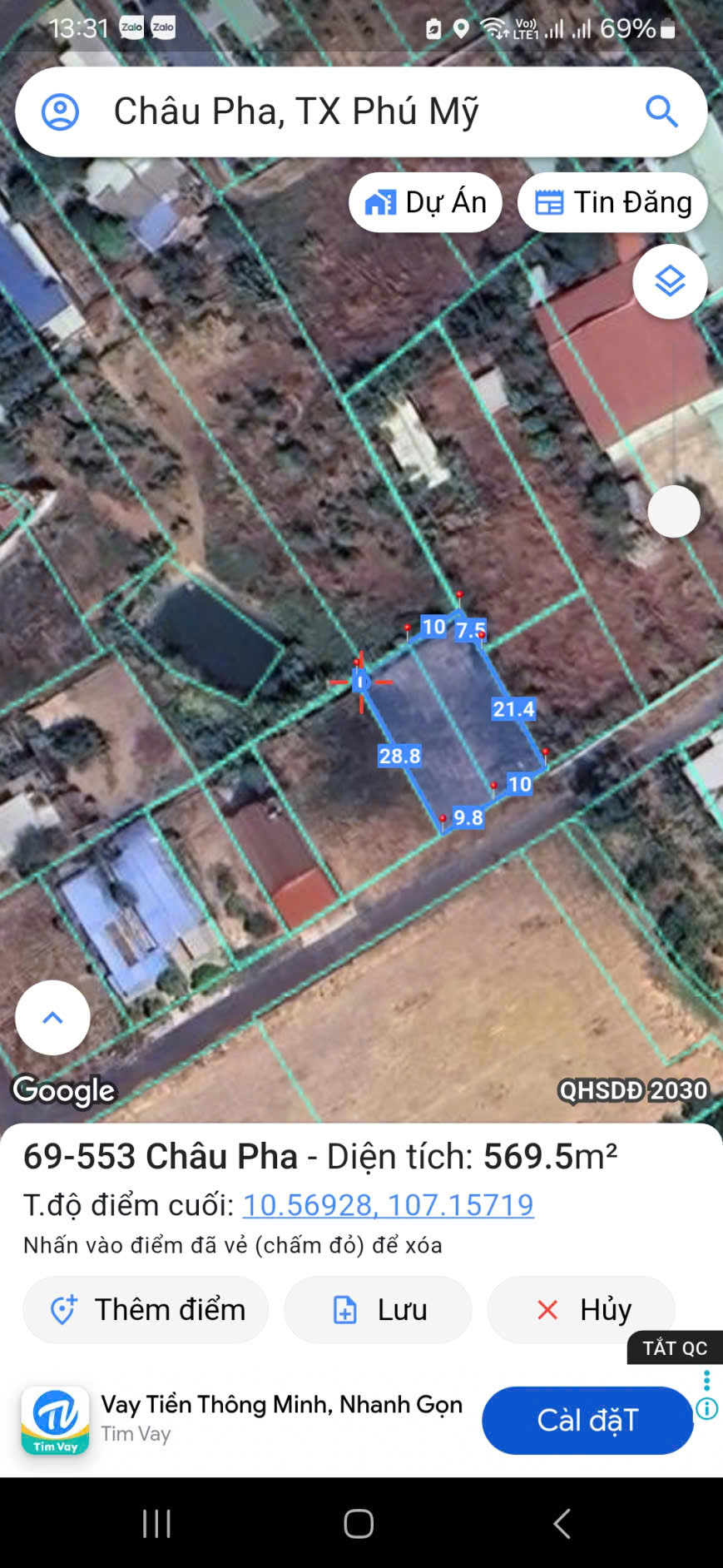This screenshot has width=723, height=1568.
Task: Tap the search magnifier icon
Action: coord(661,112)
